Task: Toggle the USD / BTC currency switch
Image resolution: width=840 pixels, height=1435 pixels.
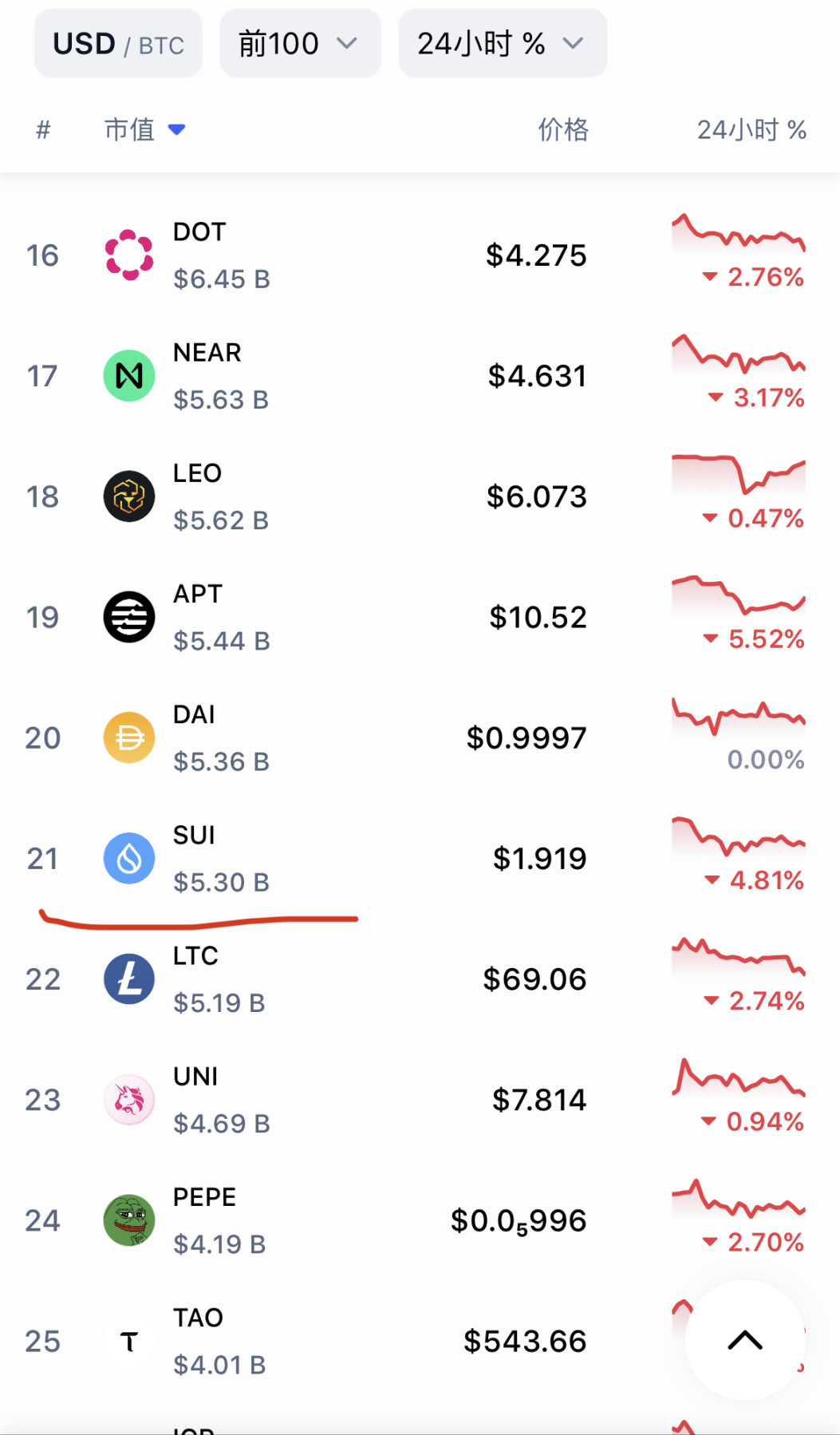Action: [x=118, y=44]
